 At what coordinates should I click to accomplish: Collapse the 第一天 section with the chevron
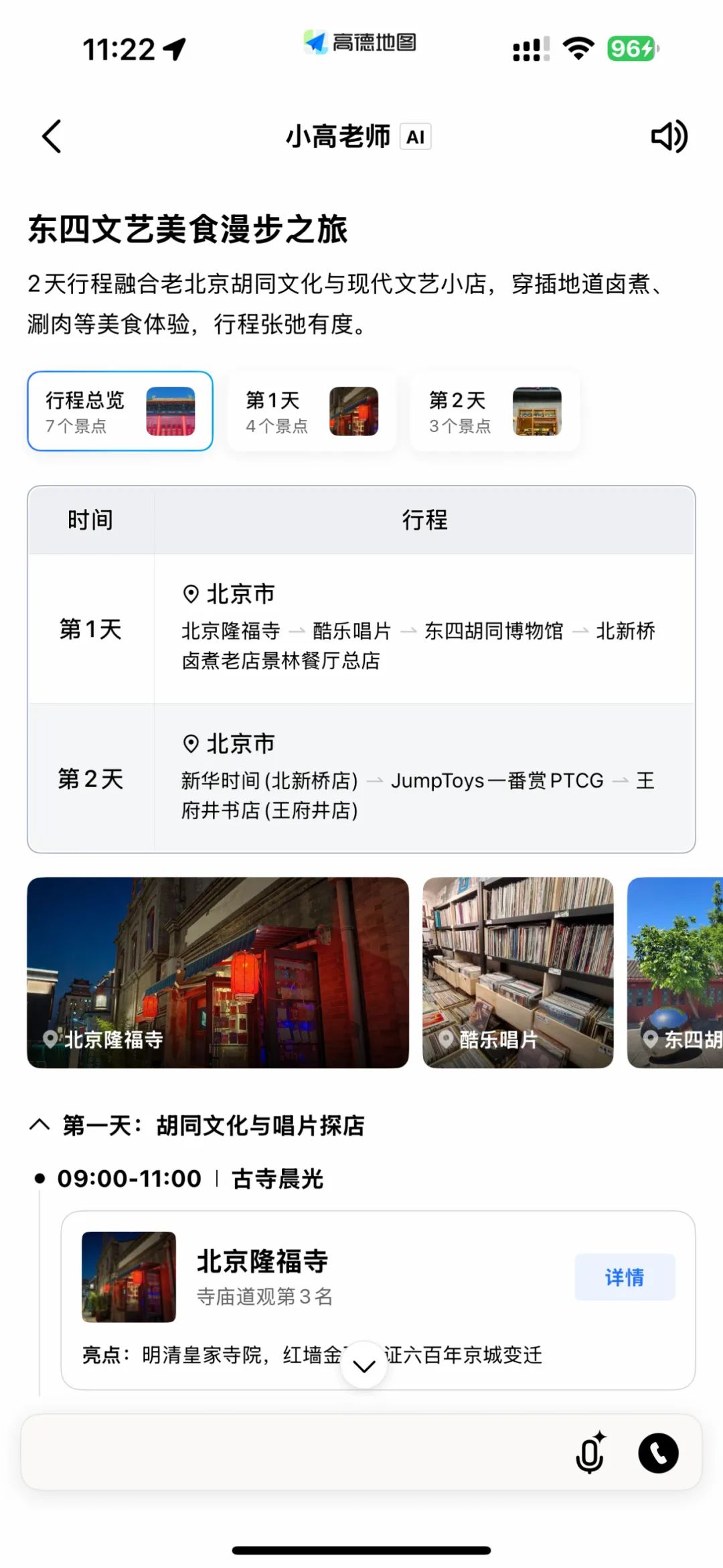click(38, 1125)
